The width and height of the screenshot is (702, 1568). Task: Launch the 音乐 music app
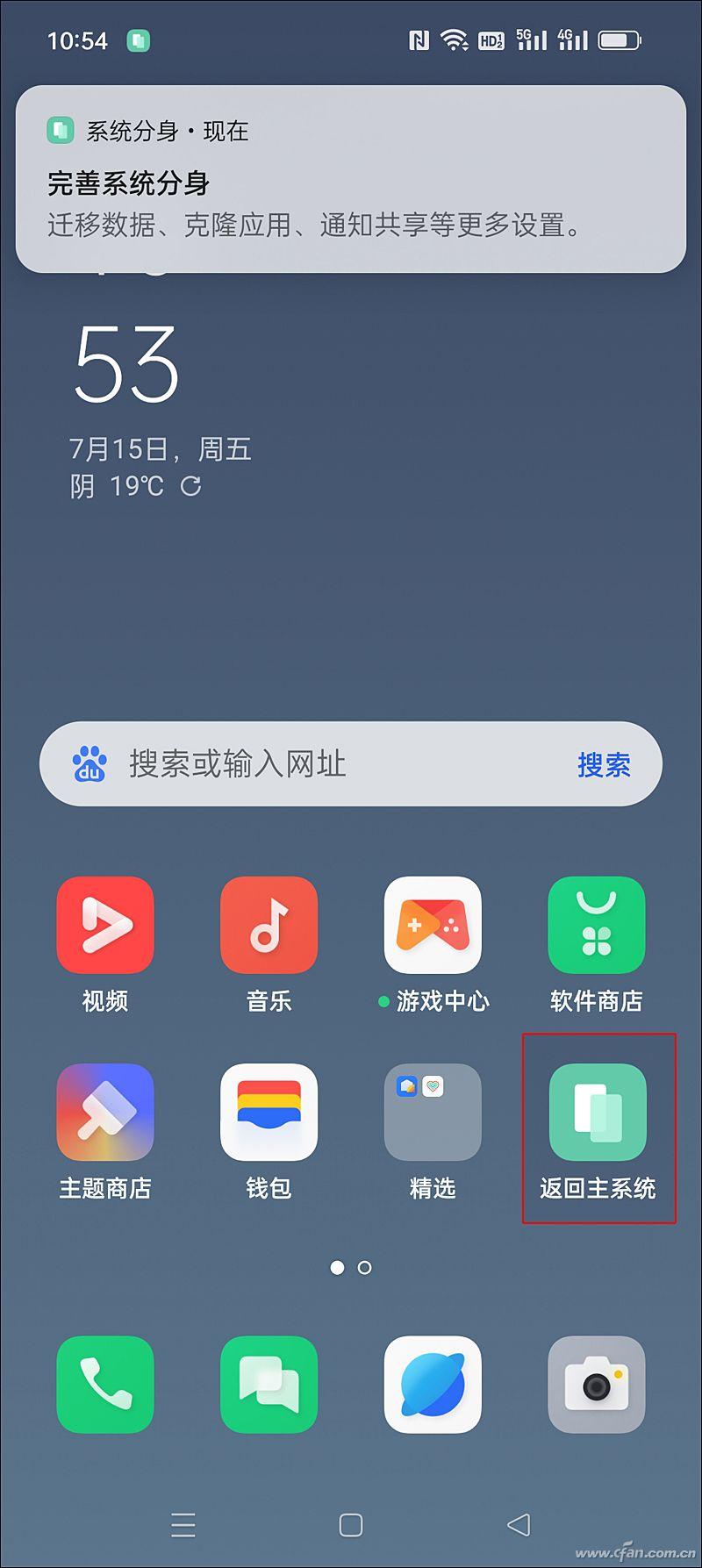(269, 925)
